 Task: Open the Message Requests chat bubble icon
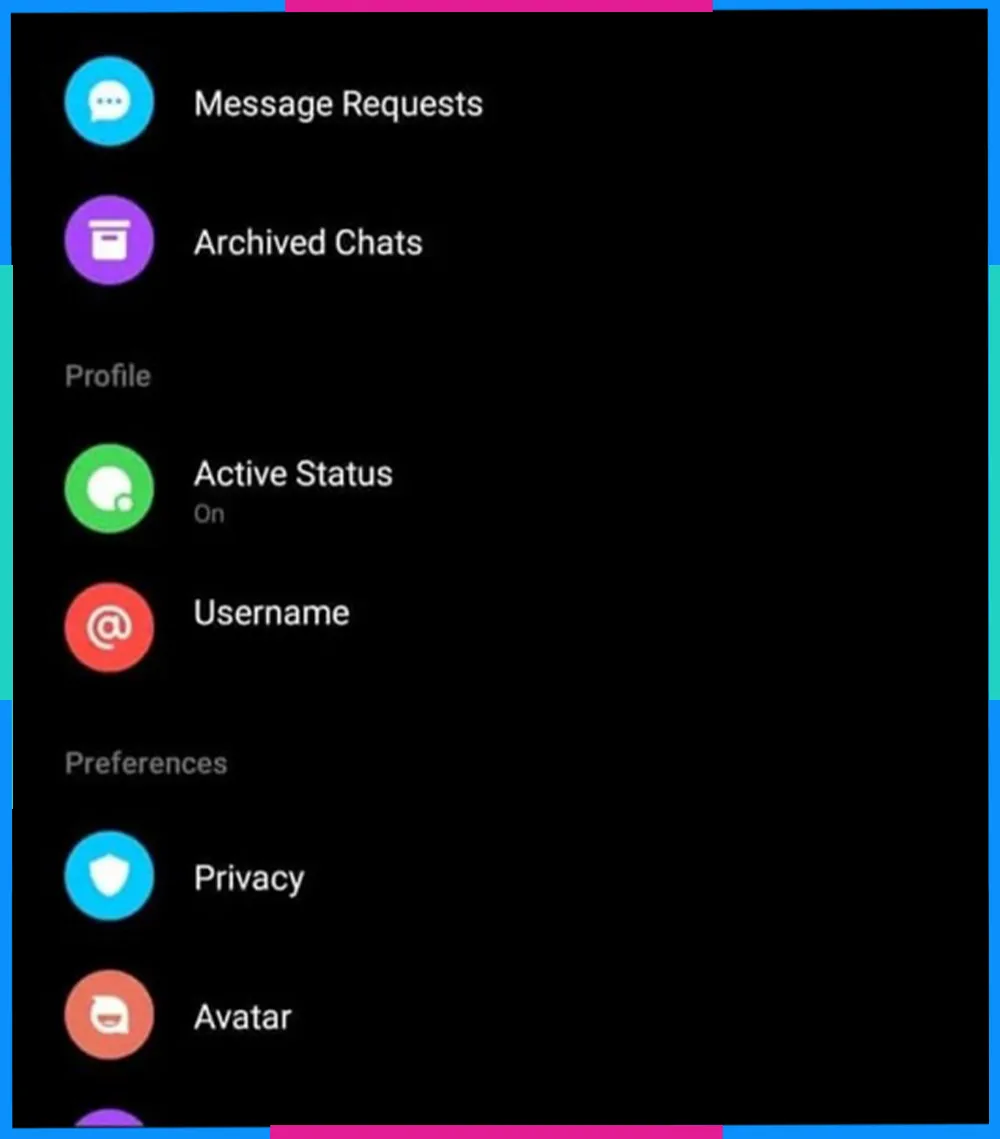pos(109,101)
